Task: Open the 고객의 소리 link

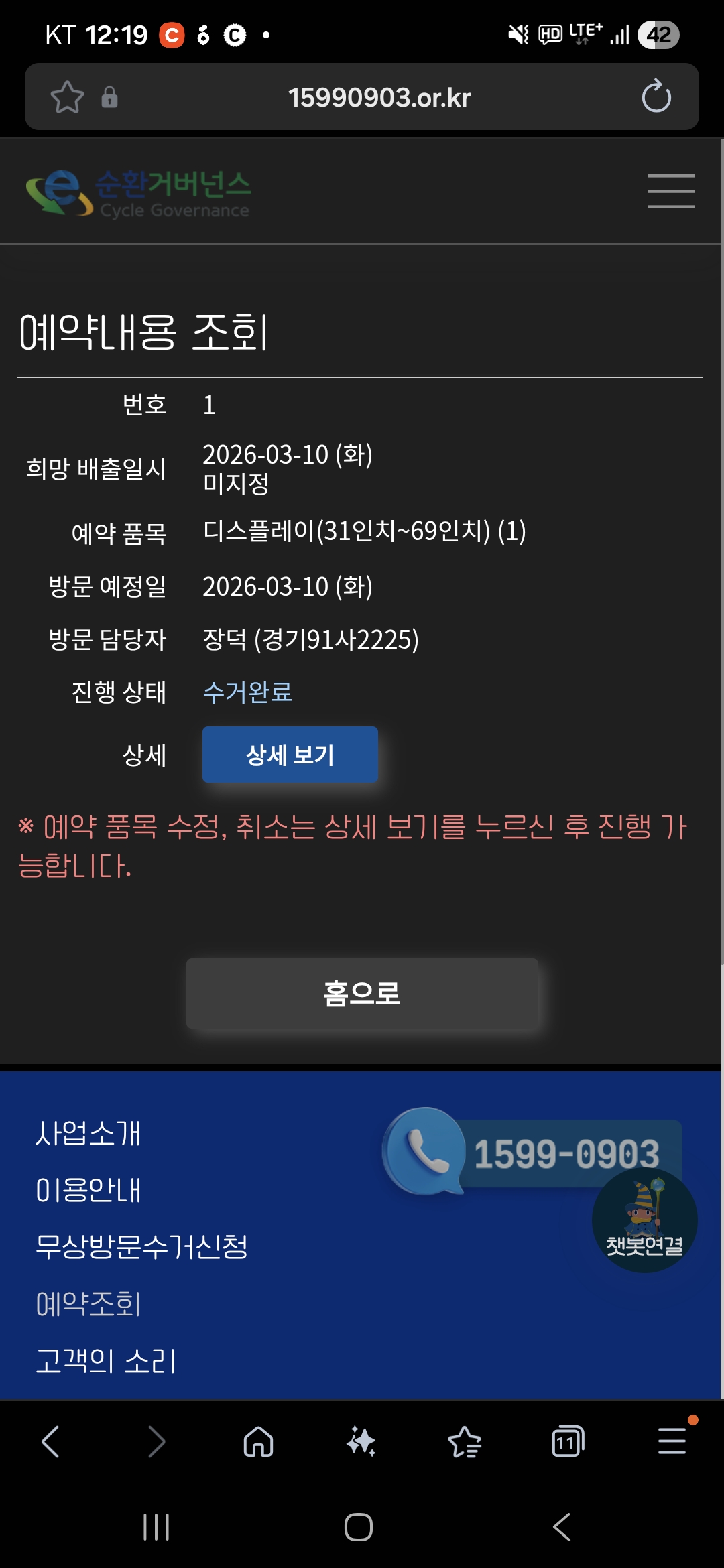Action: 105,1361
